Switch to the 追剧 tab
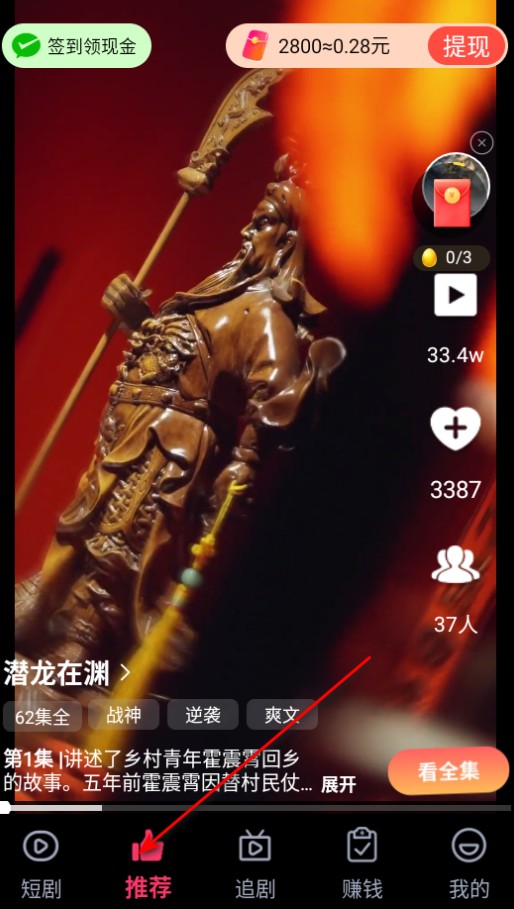Screen dimensions: 514x909 (255, 864)
